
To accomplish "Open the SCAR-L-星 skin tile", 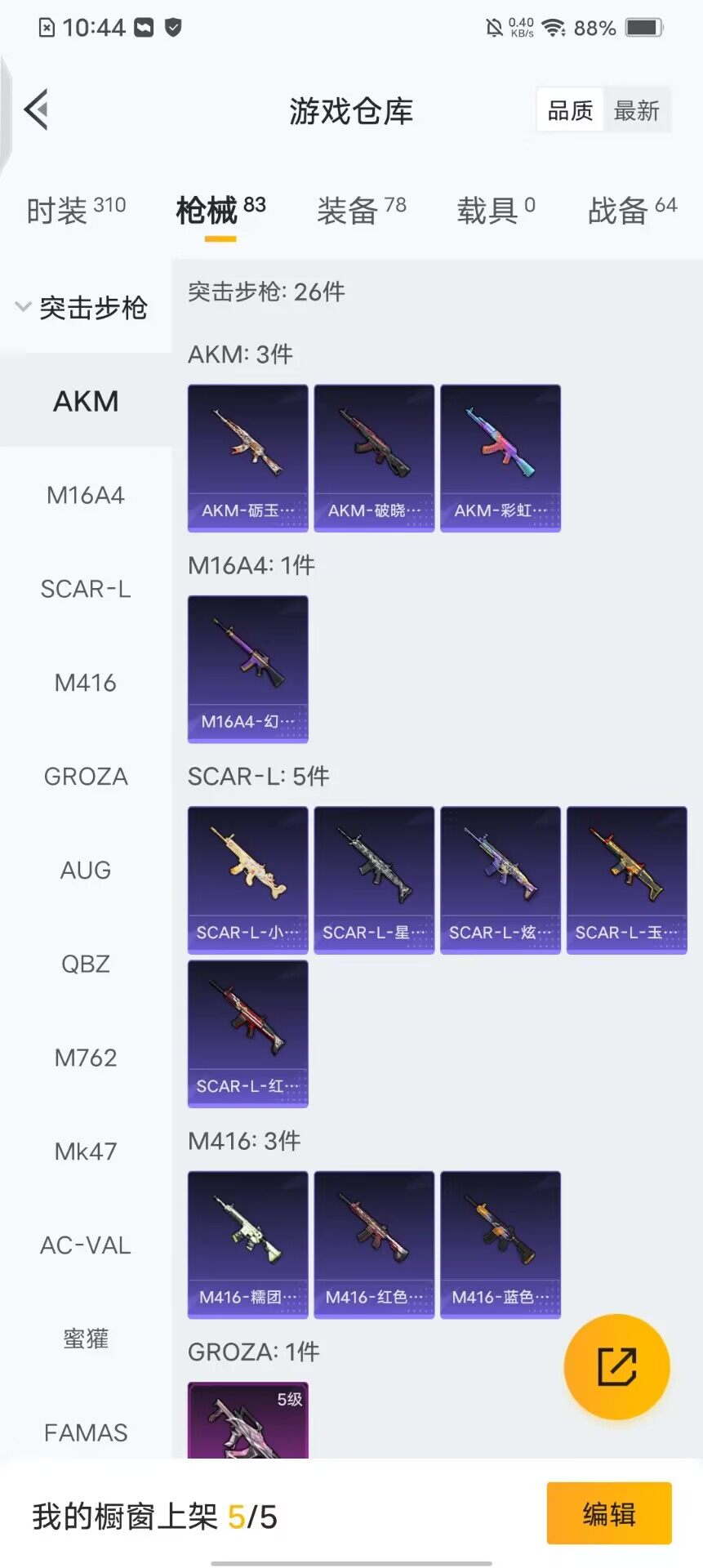I will point(374,880).
